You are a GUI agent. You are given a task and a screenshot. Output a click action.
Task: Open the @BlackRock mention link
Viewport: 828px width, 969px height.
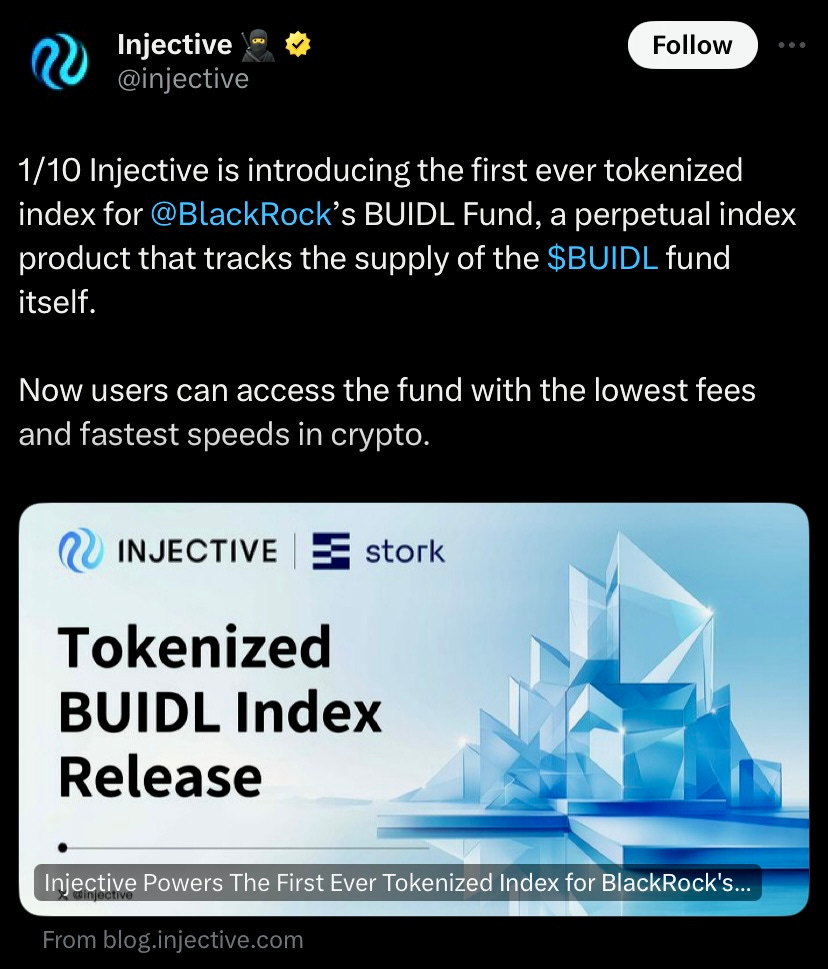[240, 214]
